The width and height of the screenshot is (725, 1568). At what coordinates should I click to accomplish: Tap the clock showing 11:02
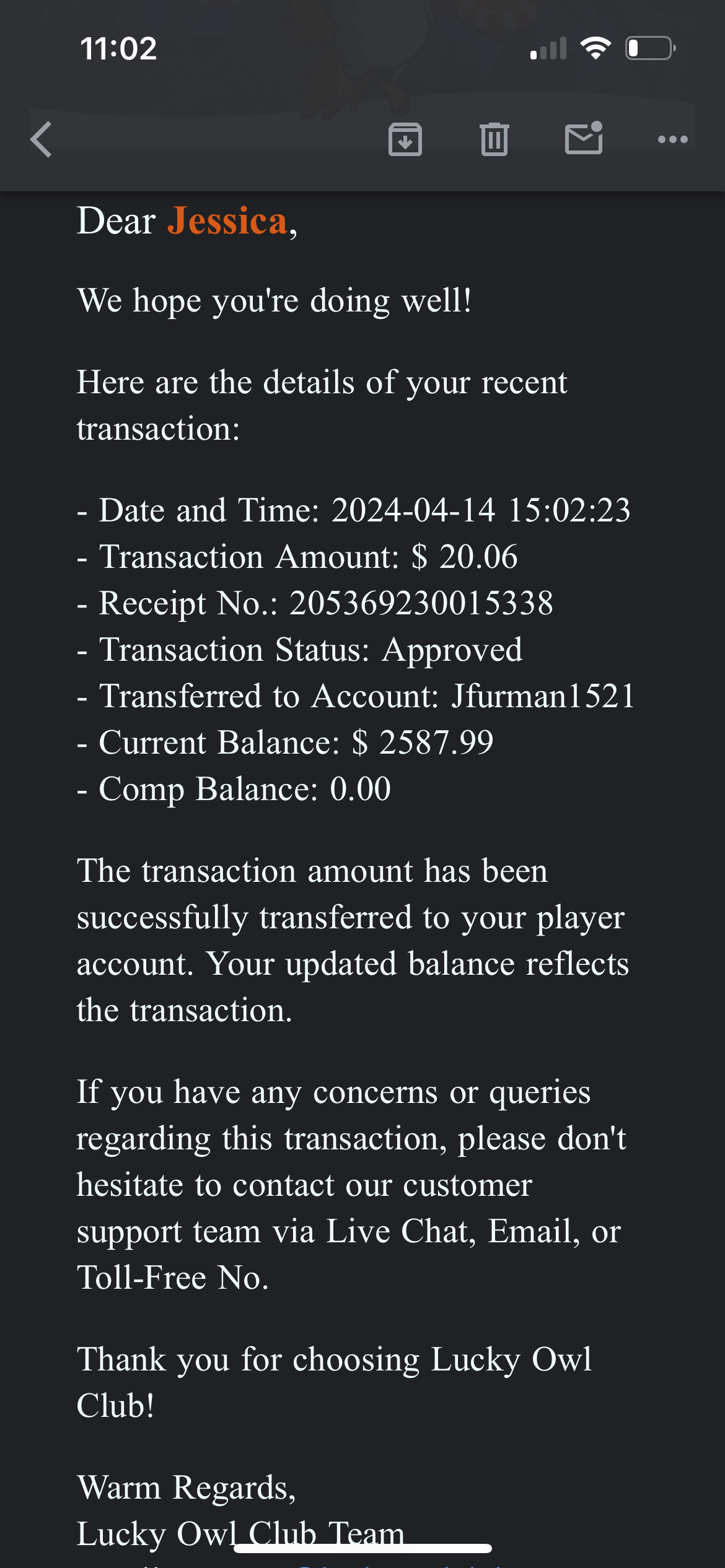point(120,50)
